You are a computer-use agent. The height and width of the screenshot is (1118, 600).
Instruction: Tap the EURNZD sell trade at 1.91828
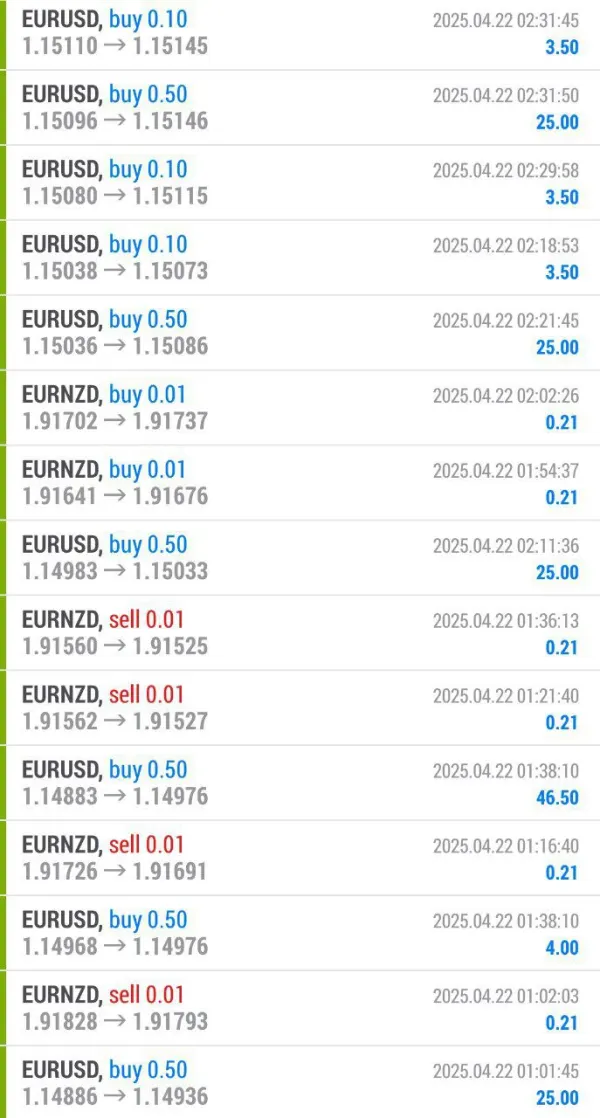pos(300,1008)
